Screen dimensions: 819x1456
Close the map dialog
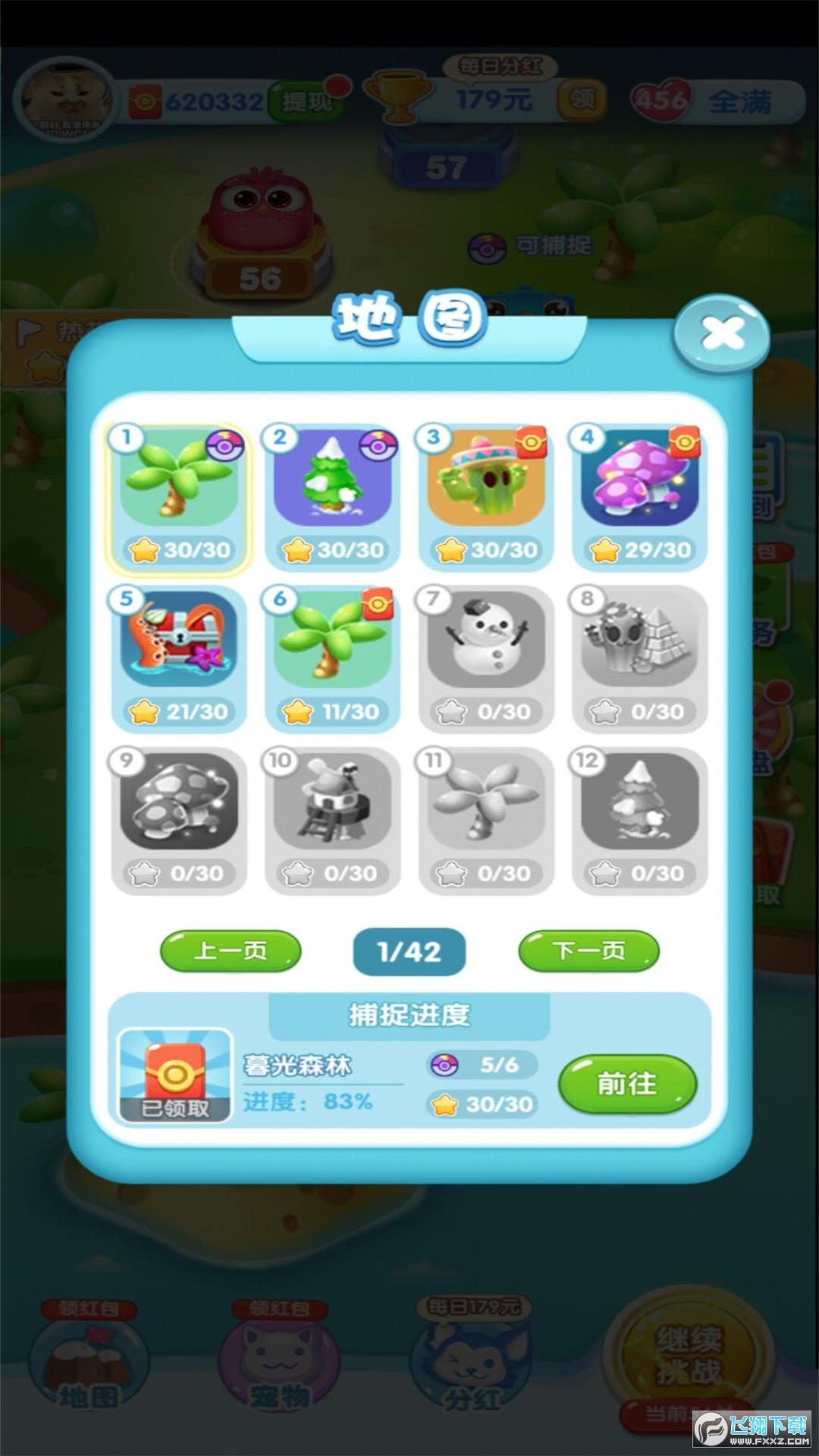coord(721,334)
